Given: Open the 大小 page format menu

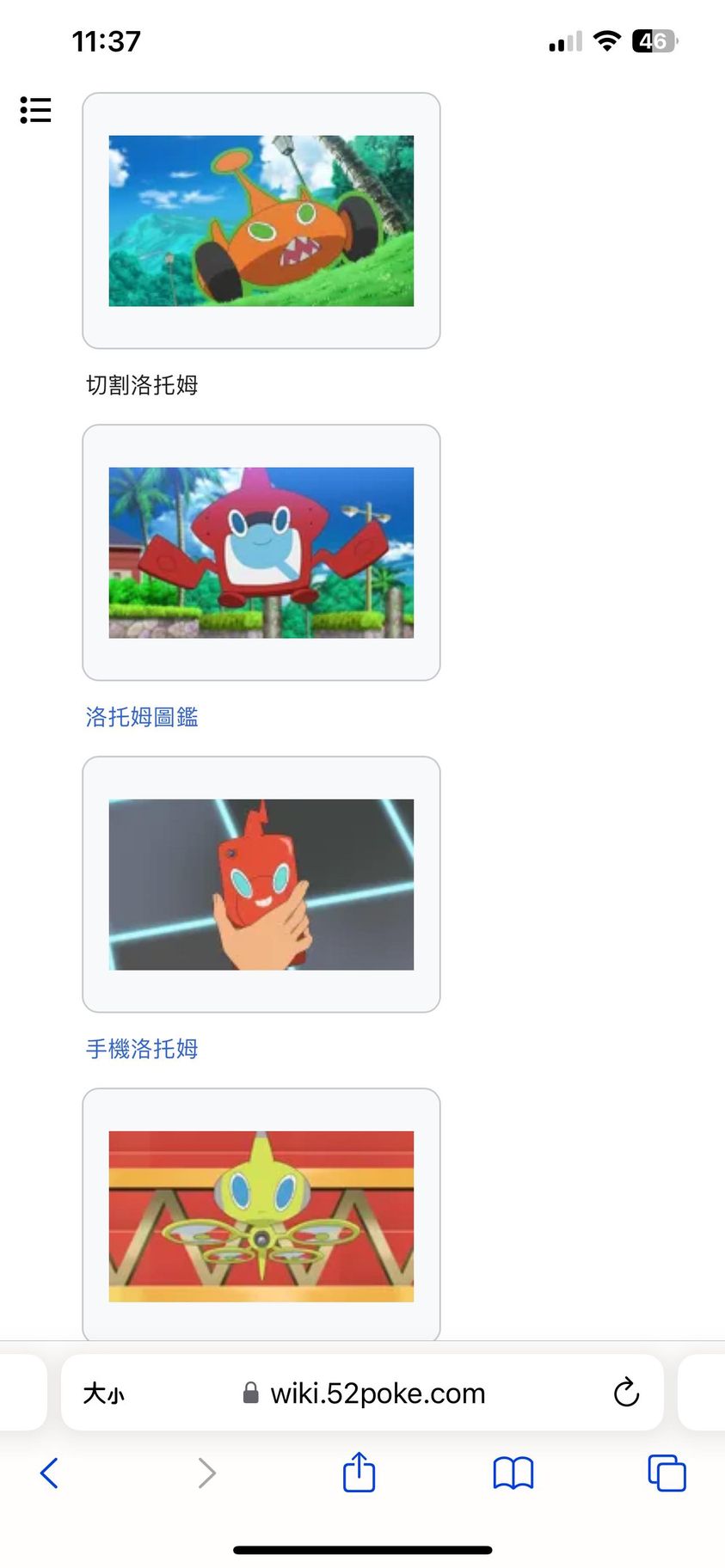Looking at the screenshot, I should click(x=103, y=1393).
